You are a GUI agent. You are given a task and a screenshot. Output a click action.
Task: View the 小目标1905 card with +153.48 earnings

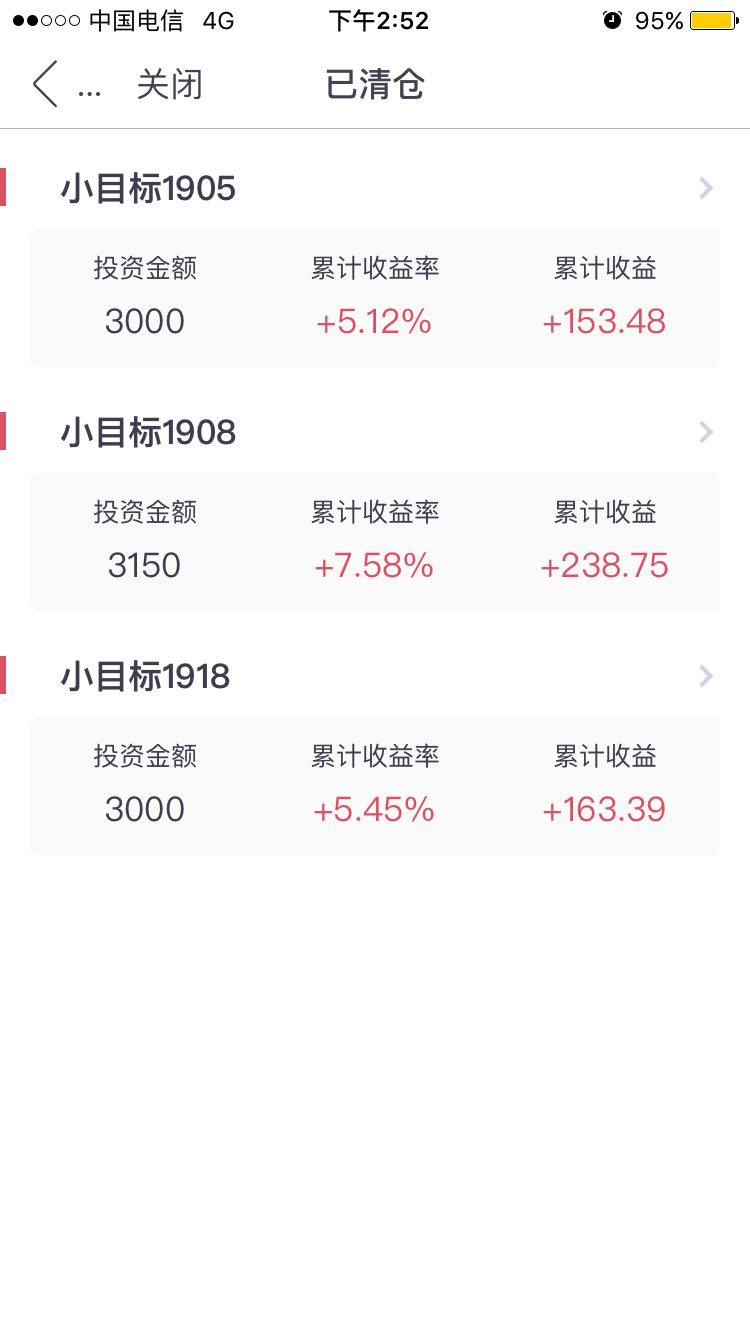[x=375, y=298]
